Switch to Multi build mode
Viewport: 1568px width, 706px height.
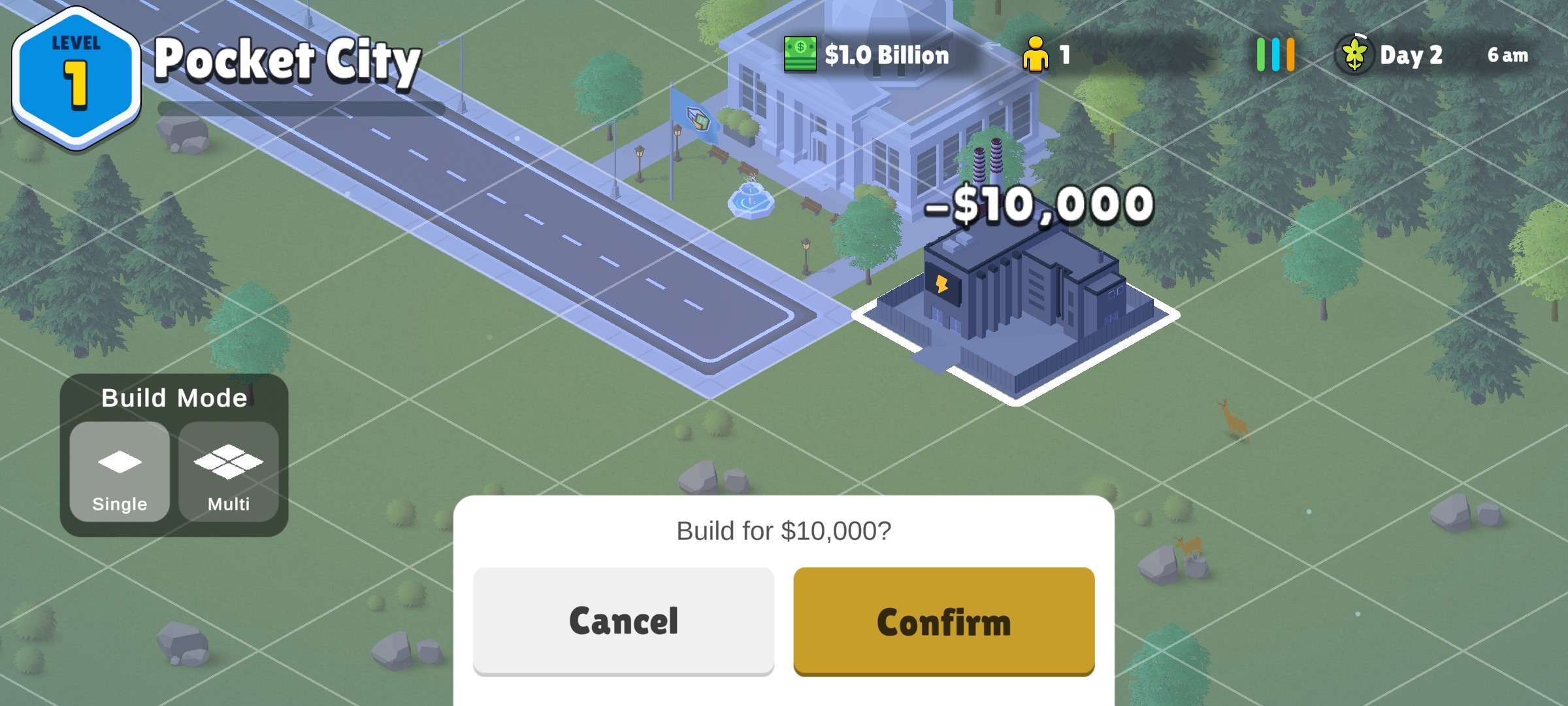coord(229,471)
